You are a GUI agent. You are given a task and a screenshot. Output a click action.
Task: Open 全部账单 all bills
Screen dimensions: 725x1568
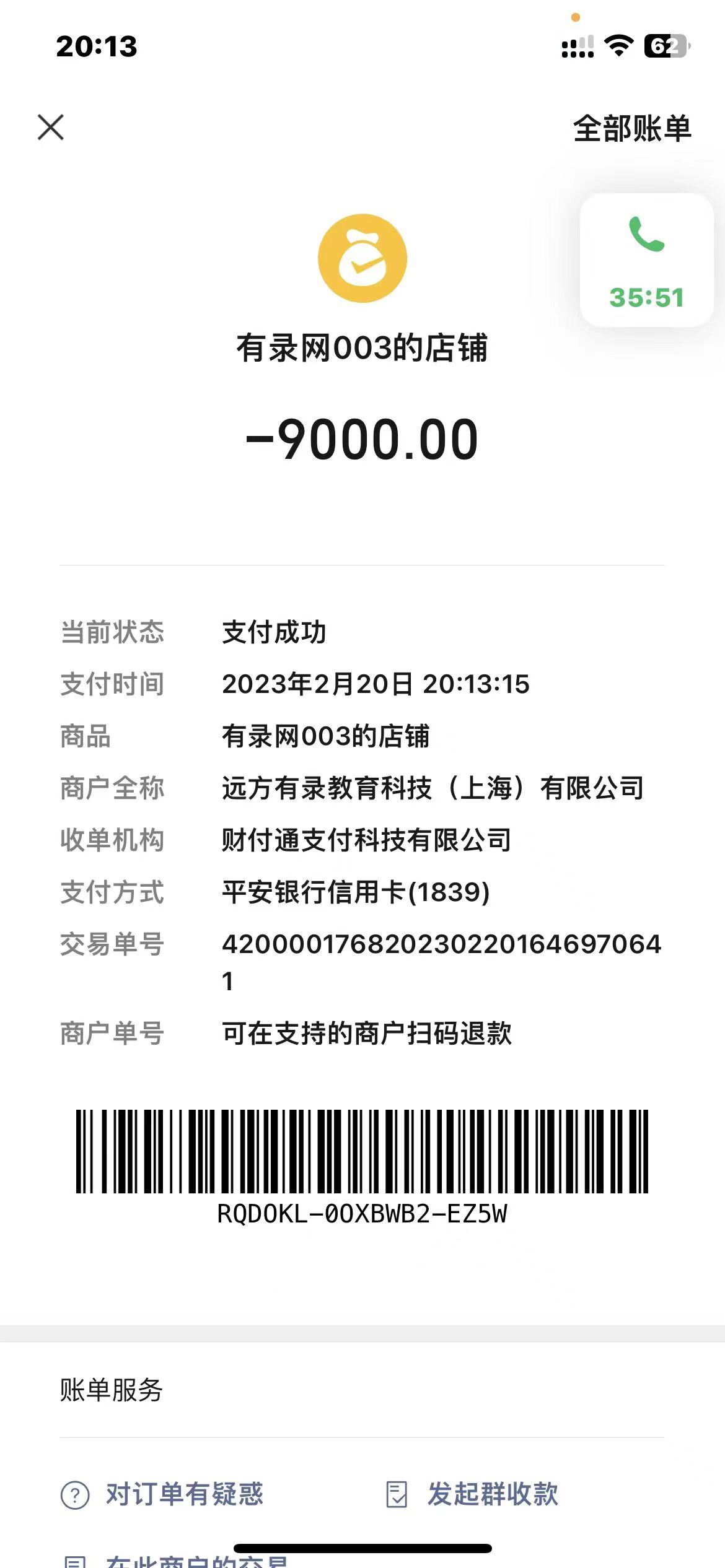(631, 128)
